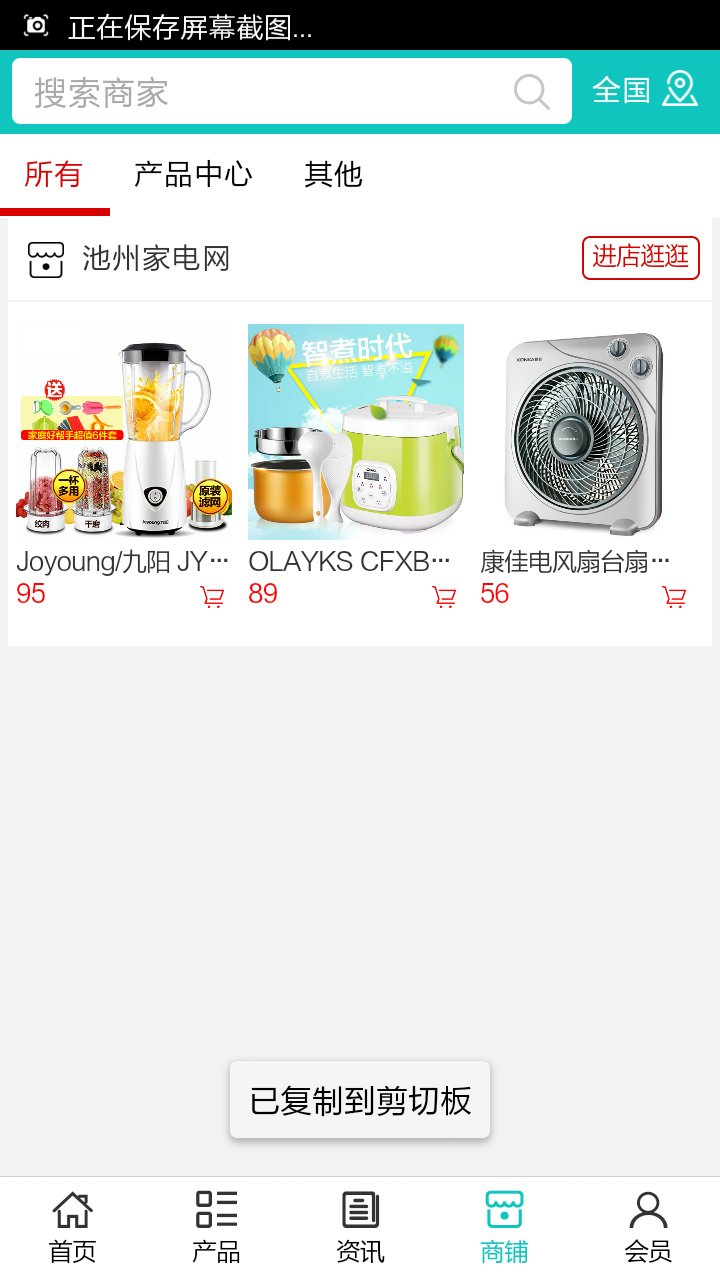Select the 商铺 bottom tab
The height and width of the screenshot is (1280, 720).
(504, 1227)
